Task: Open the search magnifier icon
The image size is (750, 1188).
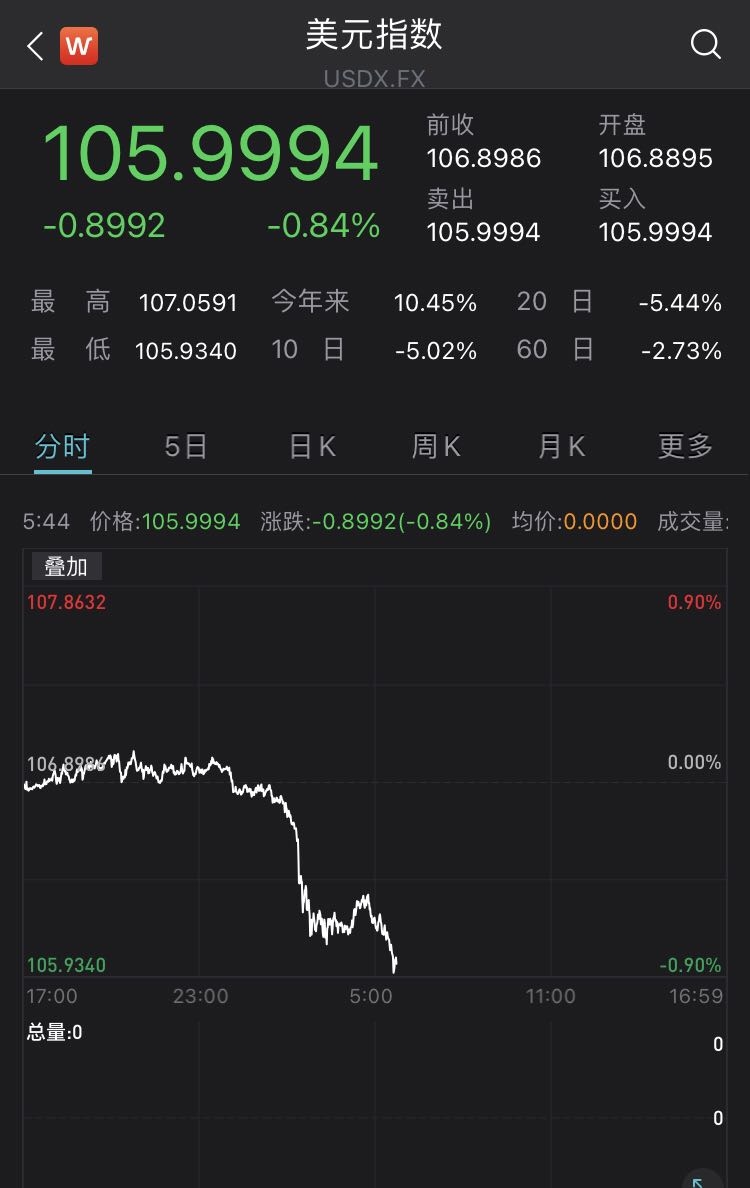Action: click(705, 45)
